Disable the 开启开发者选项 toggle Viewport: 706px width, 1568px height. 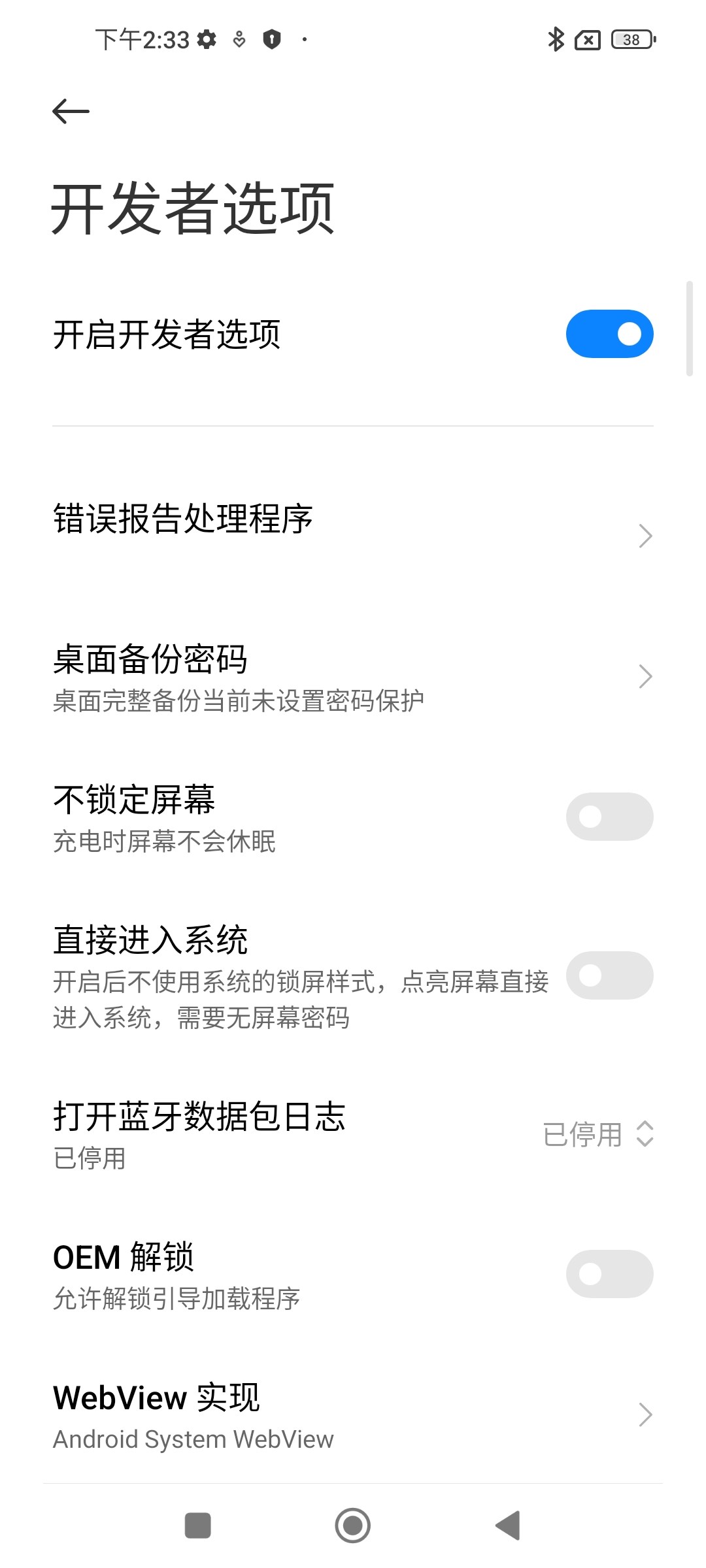[x=609, y=333]
